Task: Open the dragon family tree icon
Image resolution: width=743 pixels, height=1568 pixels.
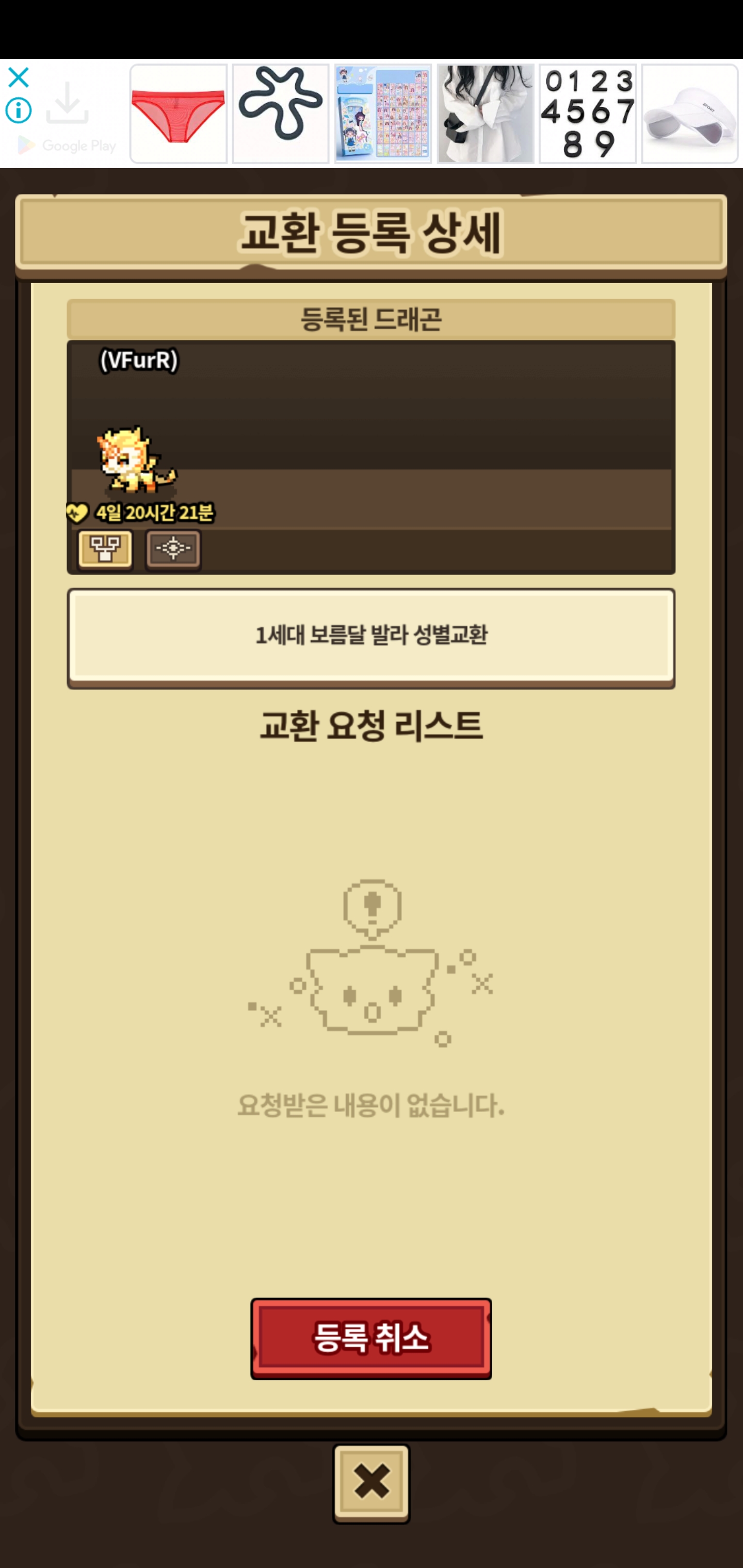Action: click(x=105, y=549)
